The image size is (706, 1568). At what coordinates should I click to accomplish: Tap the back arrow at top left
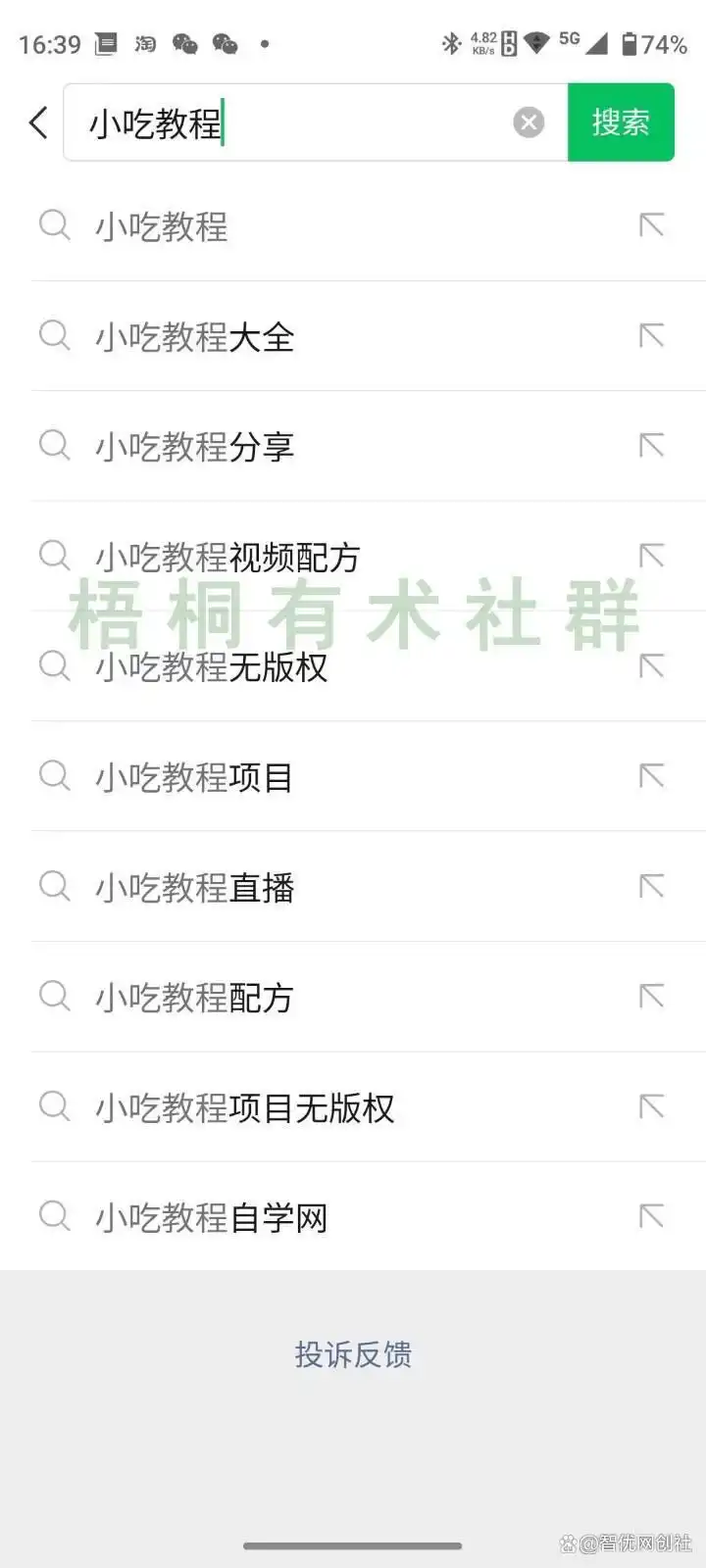[37, 122]
